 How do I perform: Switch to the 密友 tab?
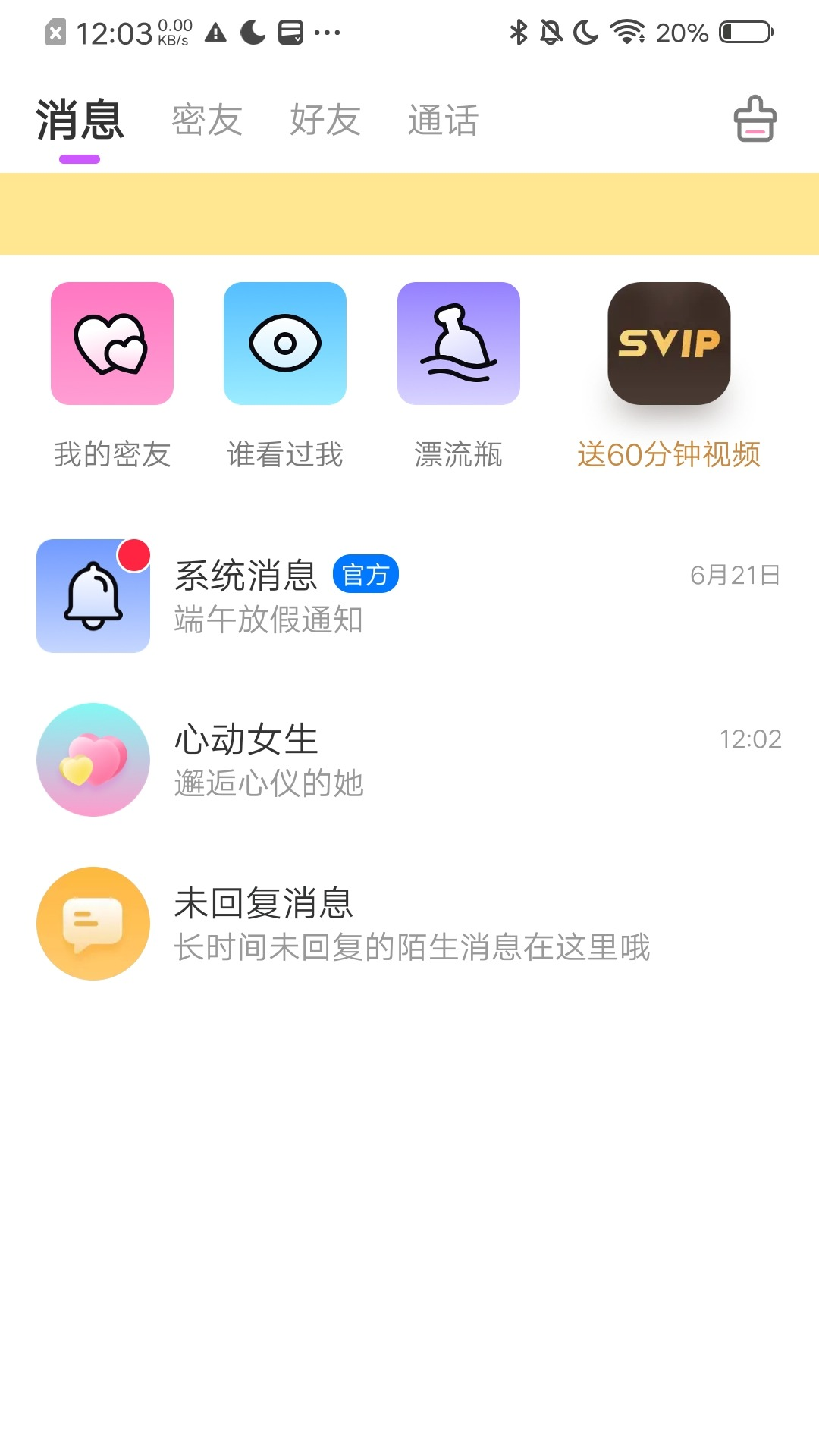click(x=206, y=120)
